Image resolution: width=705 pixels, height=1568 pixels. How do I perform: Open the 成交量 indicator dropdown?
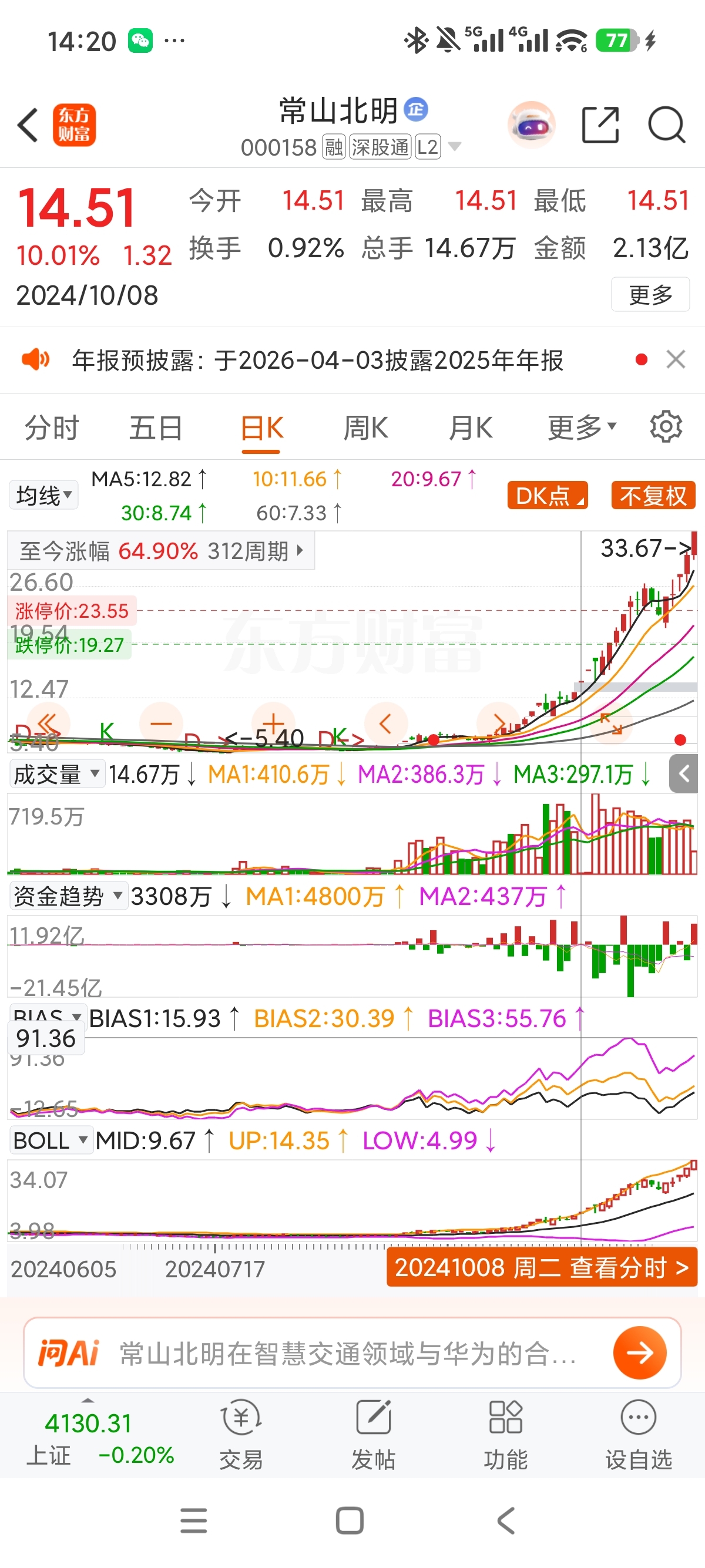tap(56, 774)
